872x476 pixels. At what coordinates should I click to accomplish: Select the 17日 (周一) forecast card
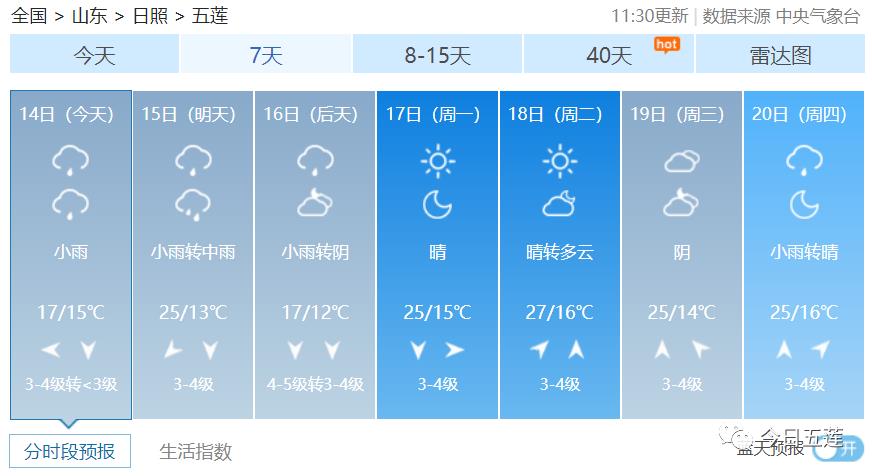[437, 255]
